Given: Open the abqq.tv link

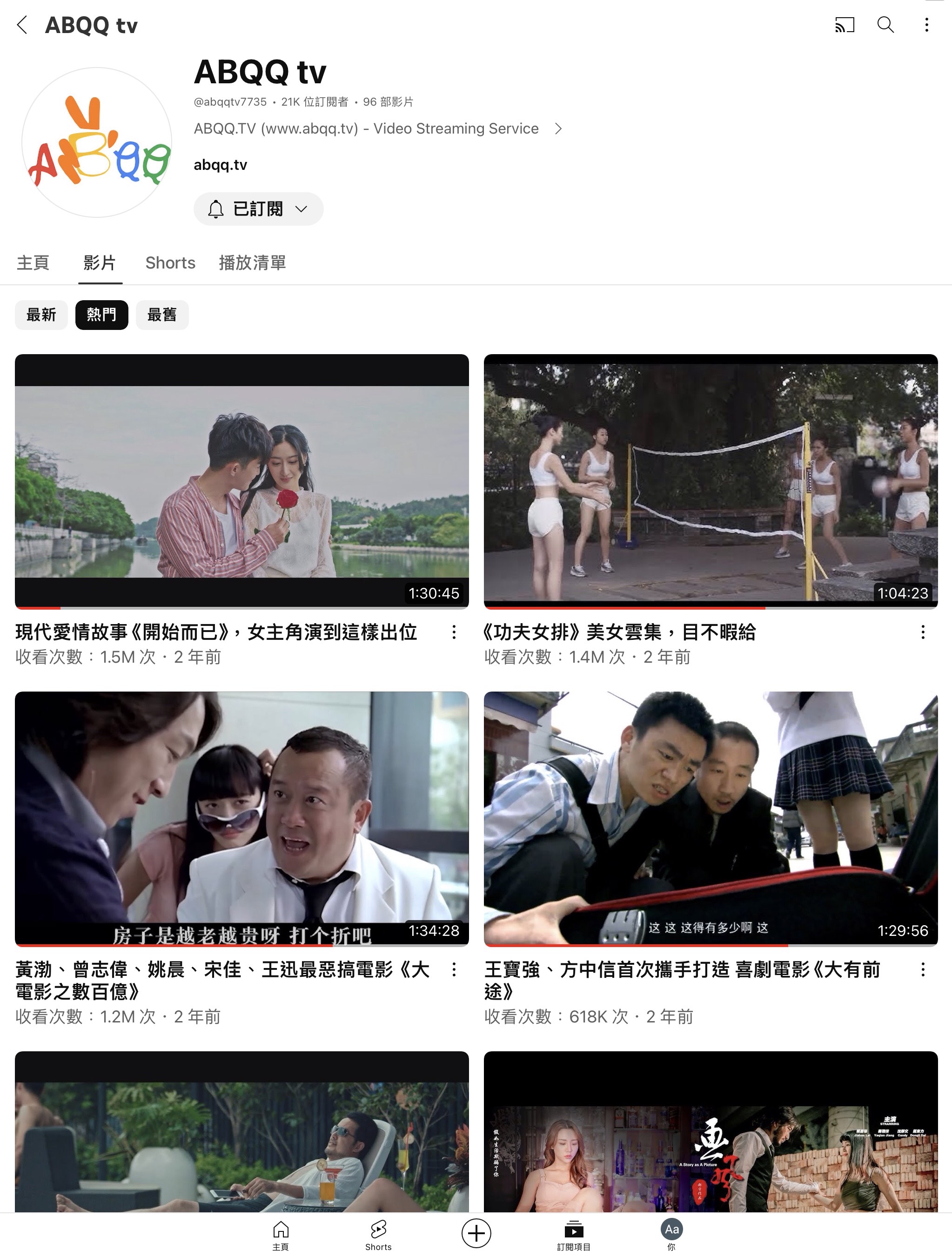Looking at the screenshot, I should [221, 164].
